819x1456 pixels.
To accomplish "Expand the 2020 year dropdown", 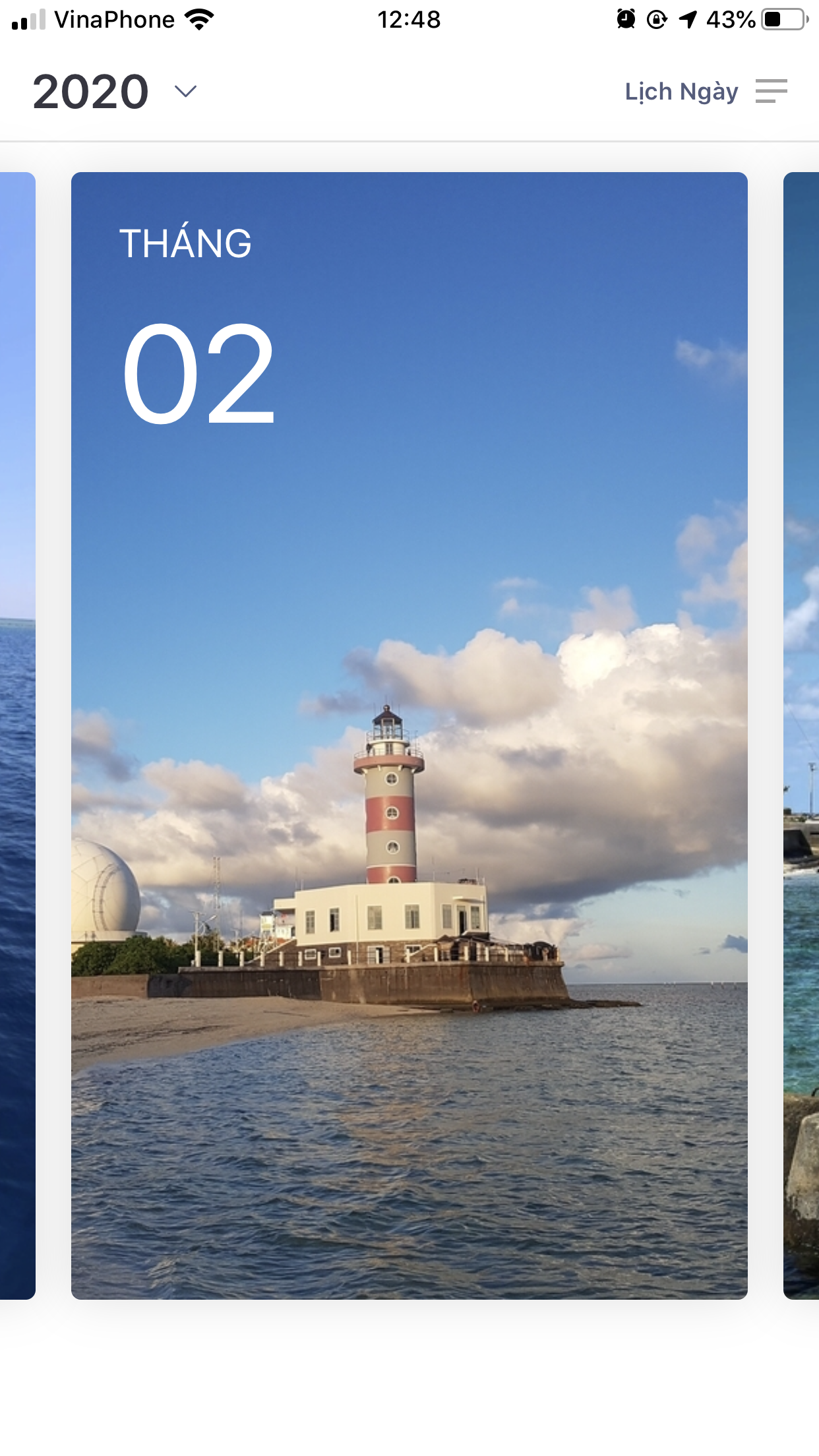I will click(x=185, y=91).
